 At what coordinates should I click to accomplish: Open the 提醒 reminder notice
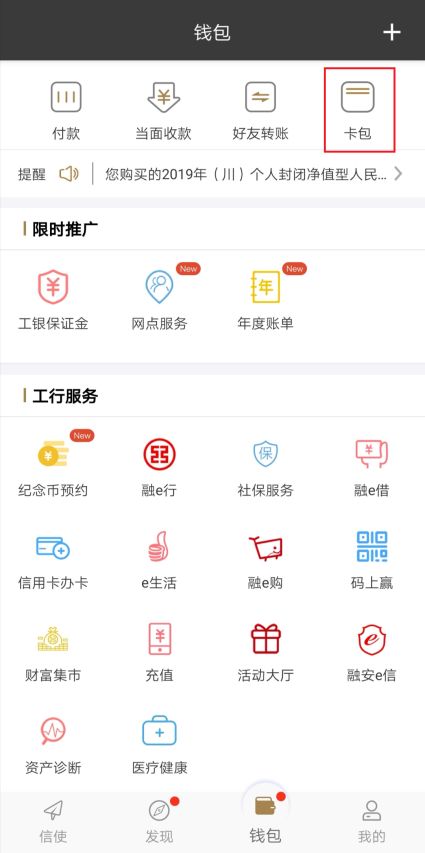pyautogui.click(x=212, y=174)
